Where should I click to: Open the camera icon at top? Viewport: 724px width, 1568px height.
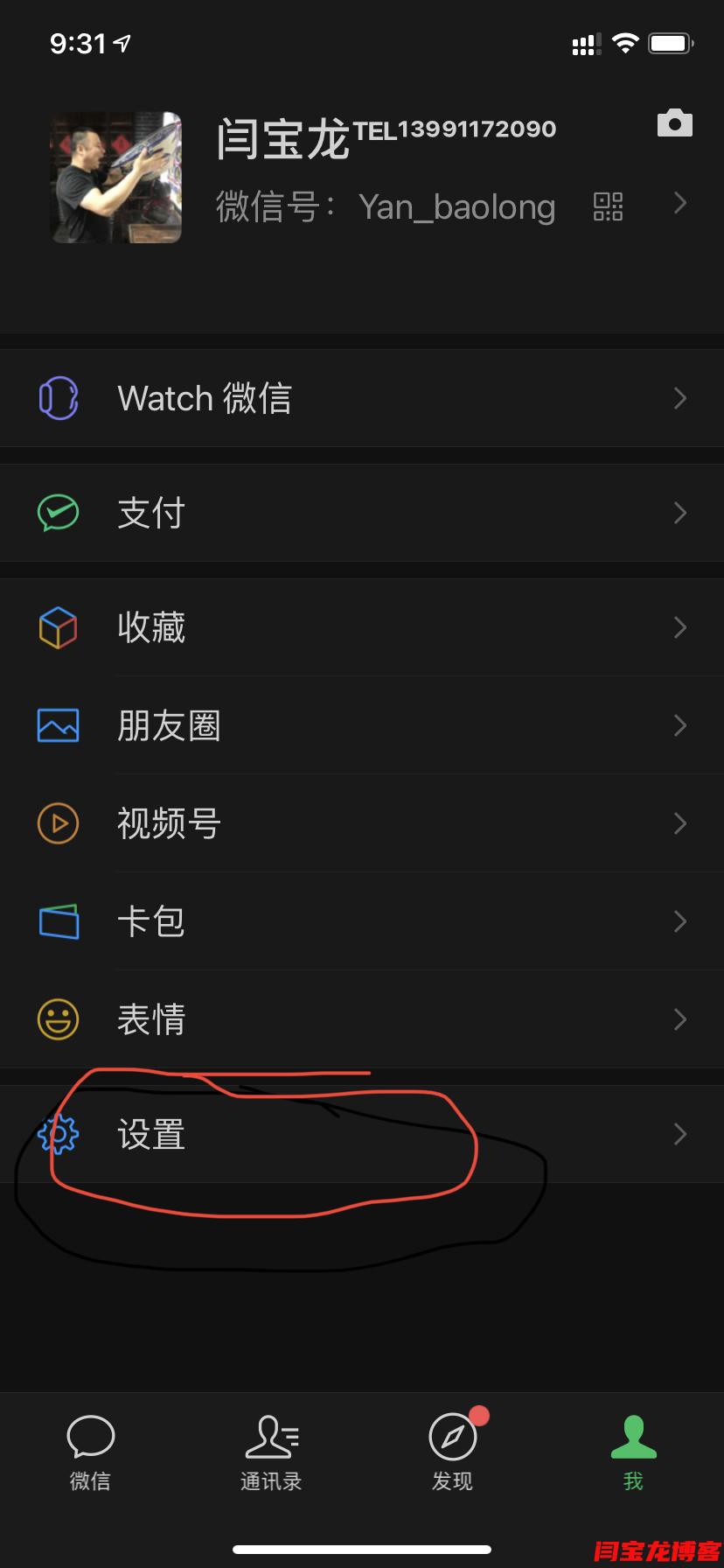[x=674, y=123]
